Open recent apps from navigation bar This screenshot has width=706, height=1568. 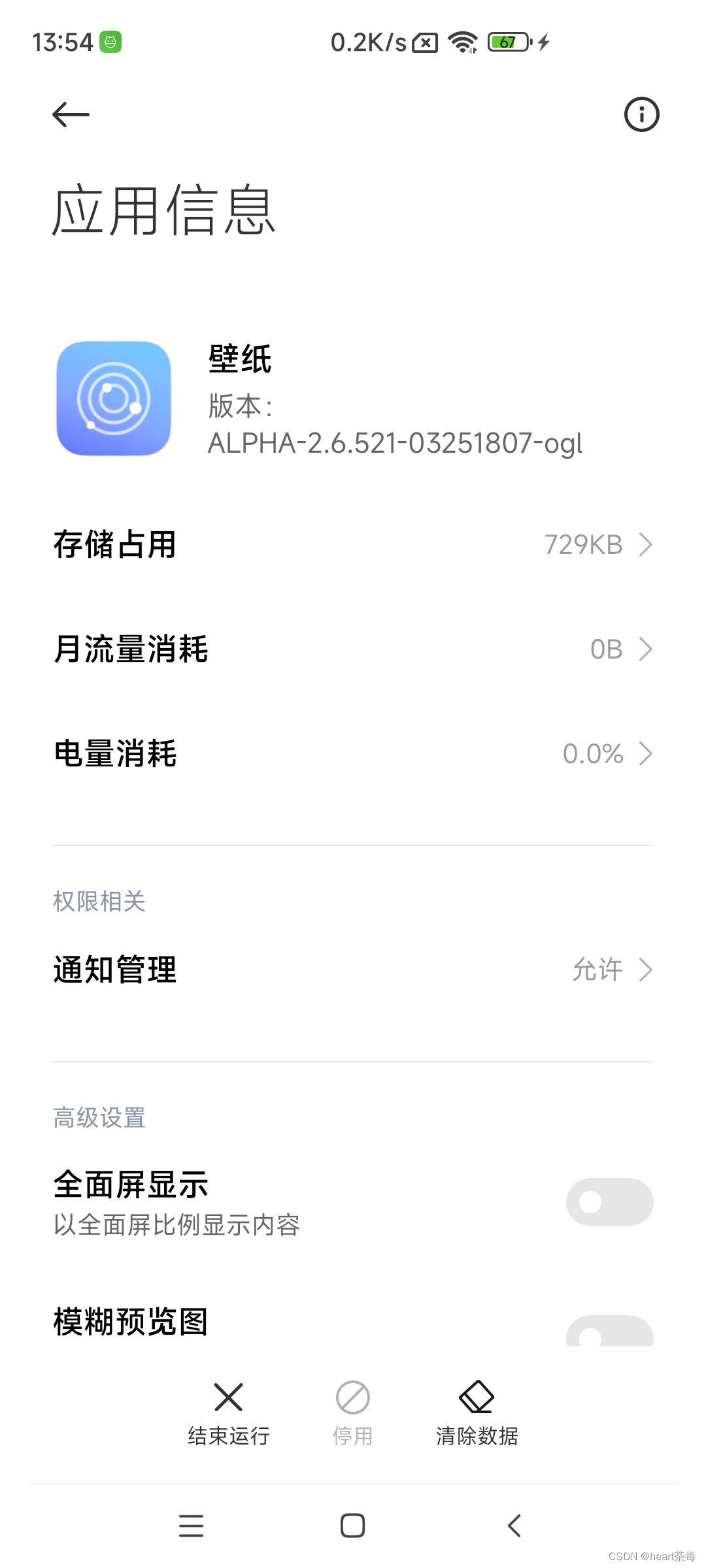[x=192, y=1526]
